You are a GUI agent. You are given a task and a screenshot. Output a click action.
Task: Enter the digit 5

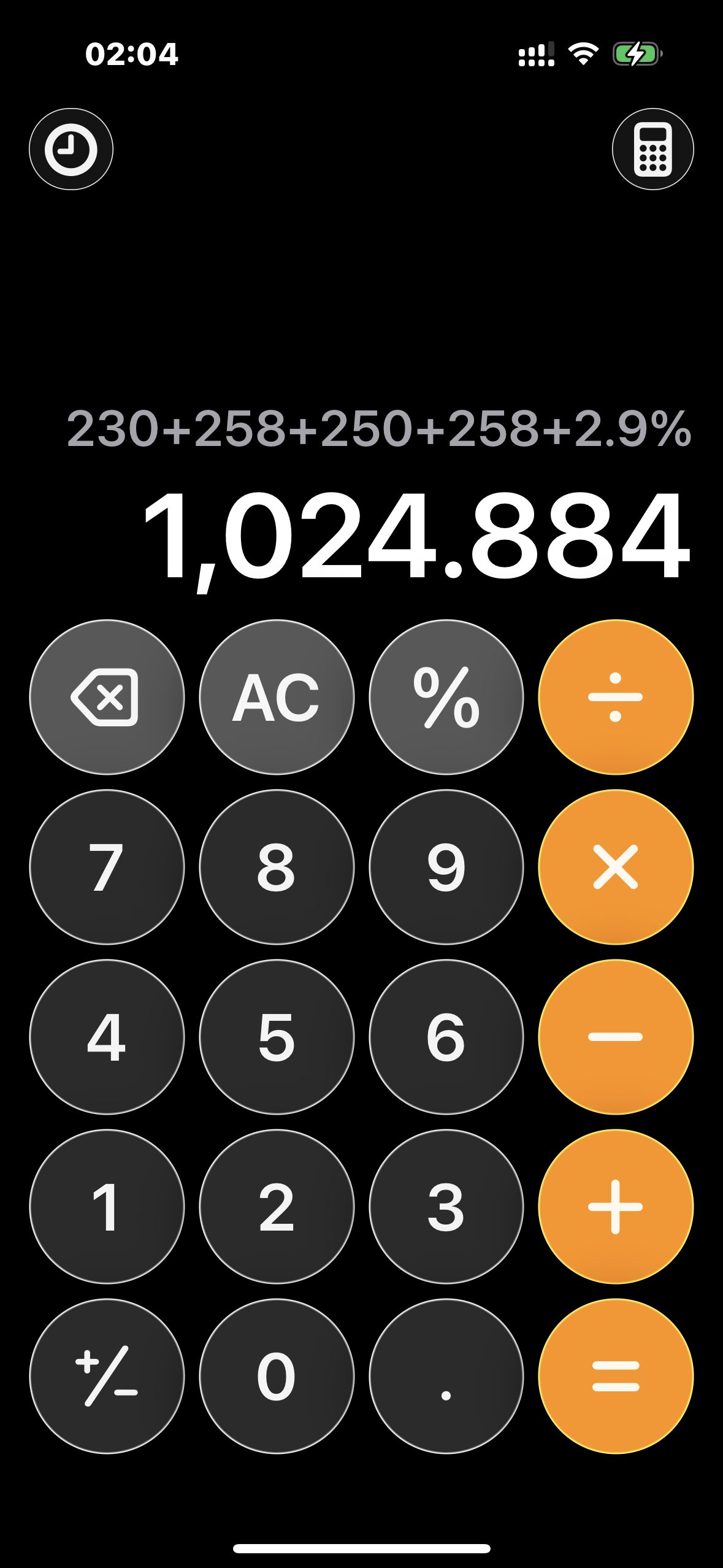277,1037
